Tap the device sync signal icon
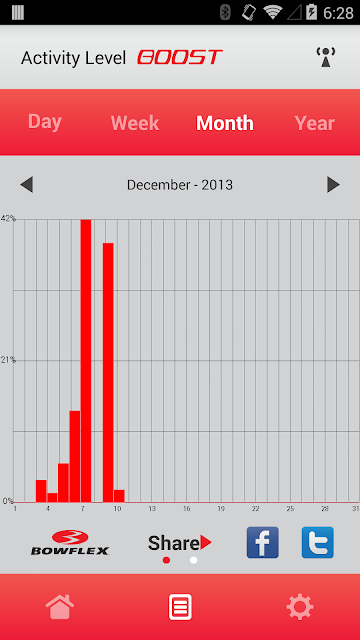The image size is (360, 640). click(325, 57)
